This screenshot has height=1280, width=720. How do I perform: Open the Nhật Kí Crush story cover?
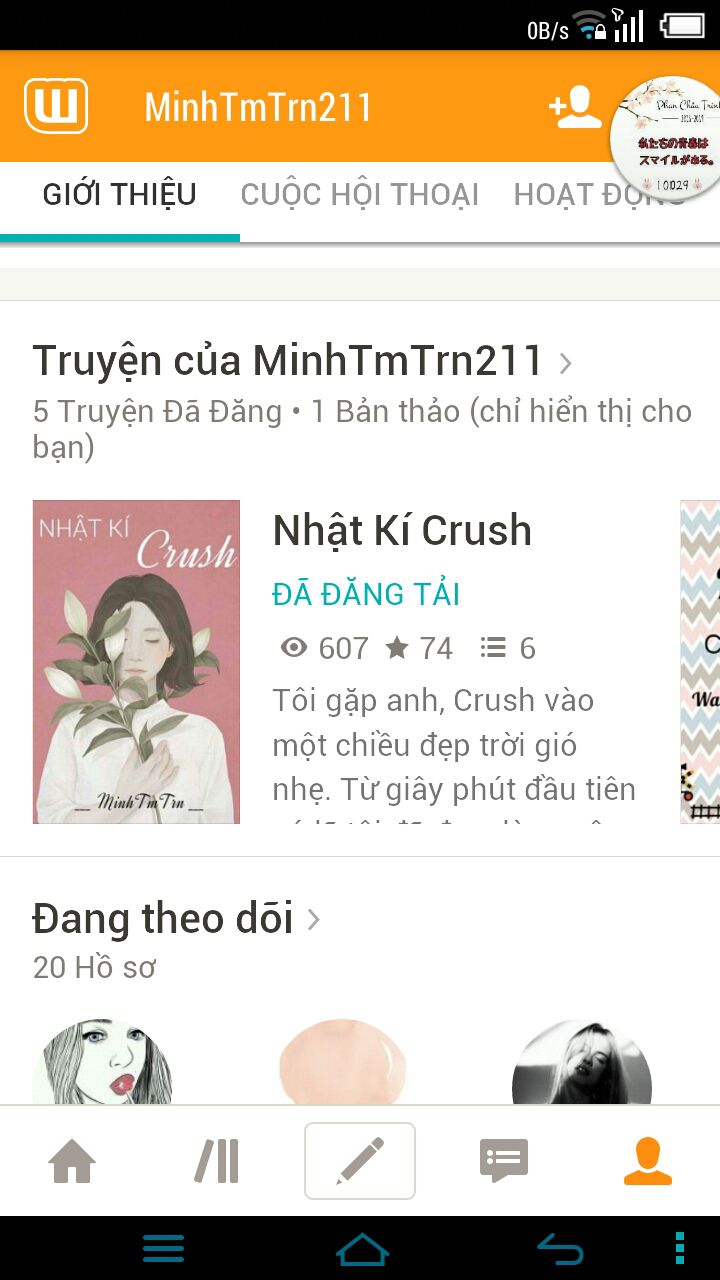pyautogui.click(x=136, y=661)
